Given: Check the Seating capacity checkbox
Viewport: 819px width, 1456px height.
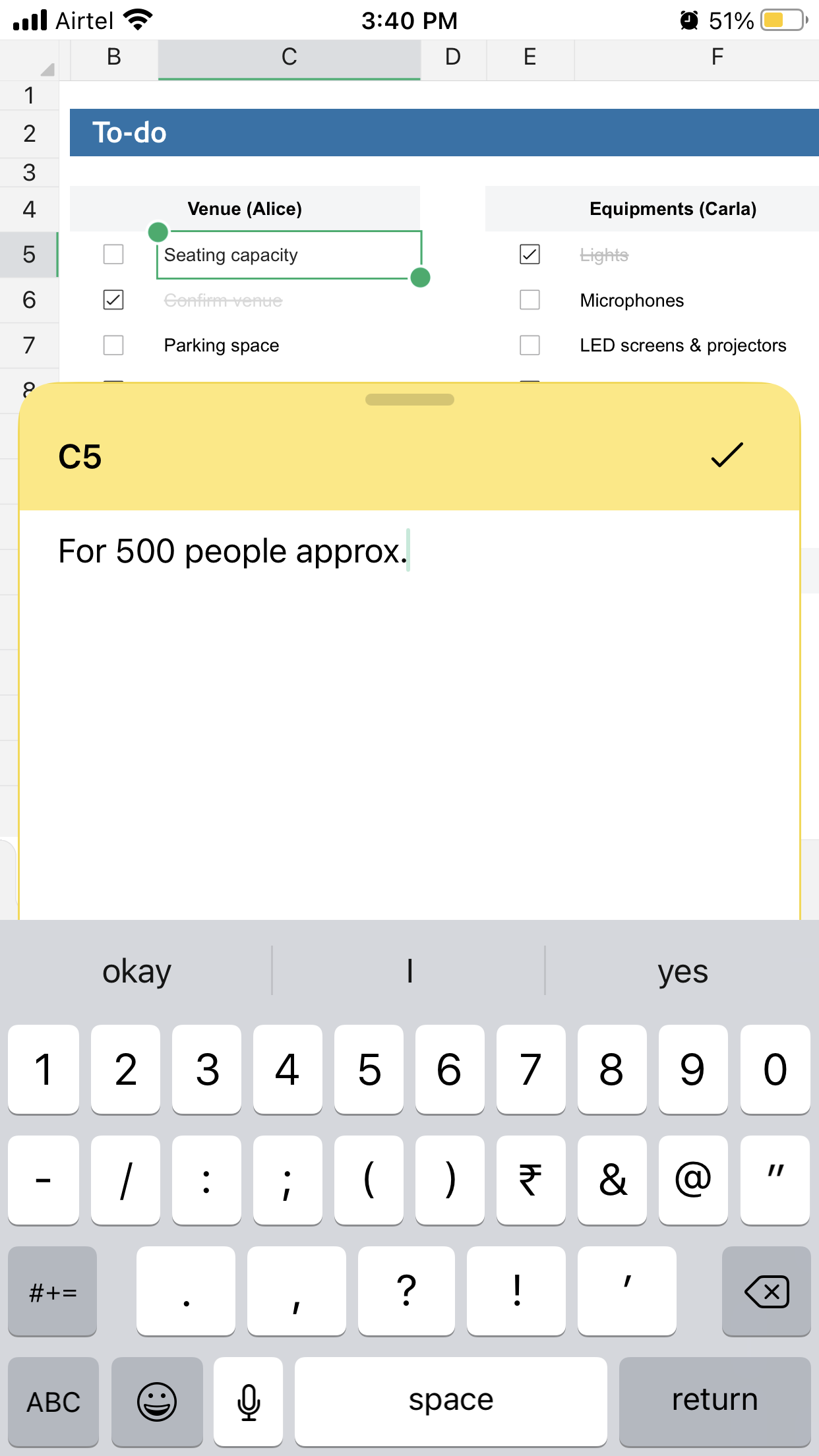Looking at the screenshot, I should click(x=113, y=254).
